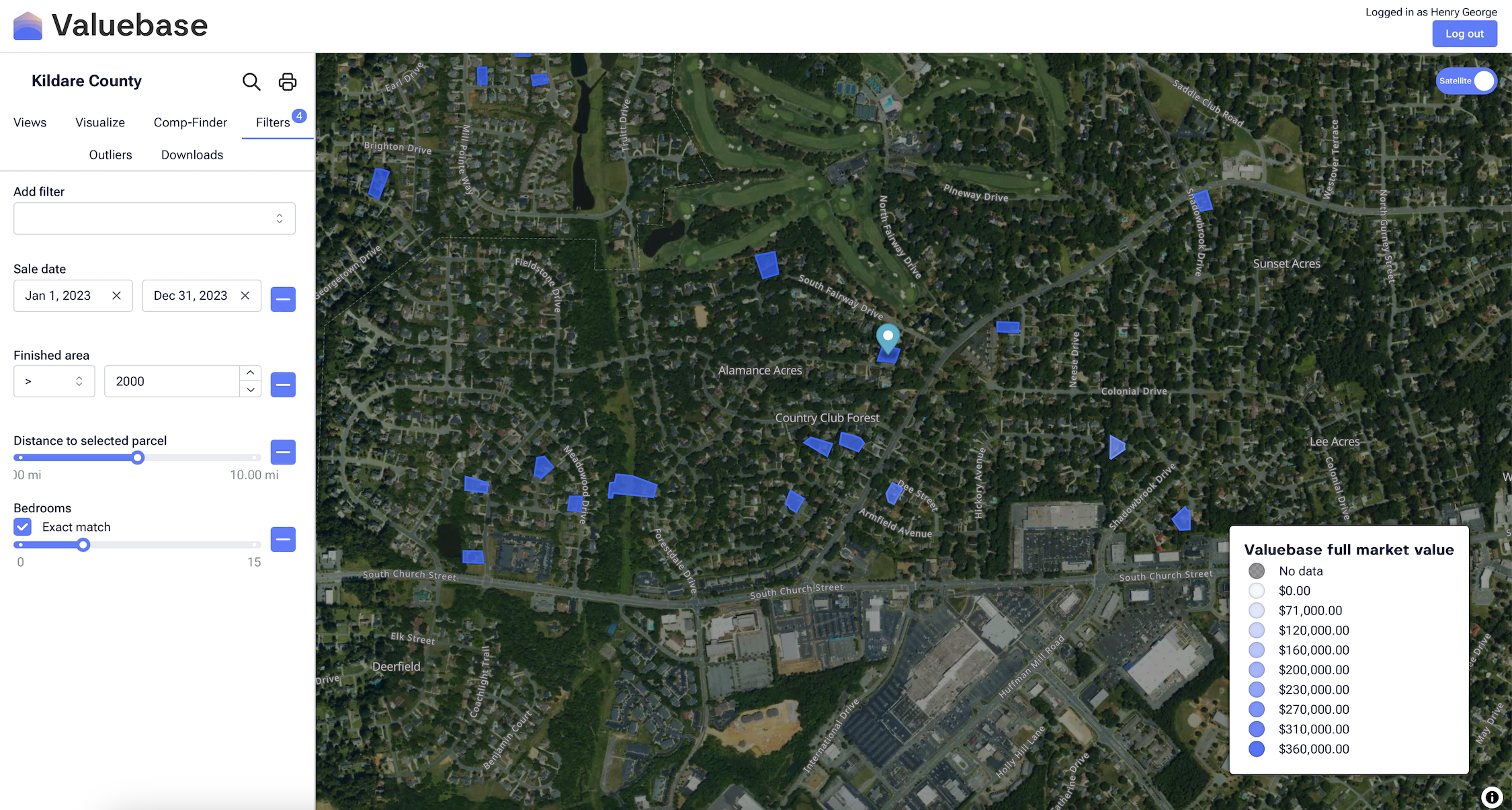Image resolution: width=1512 pixels, height=810 pixels.
Task: Remove the Finished area filter
Action: 283,384
